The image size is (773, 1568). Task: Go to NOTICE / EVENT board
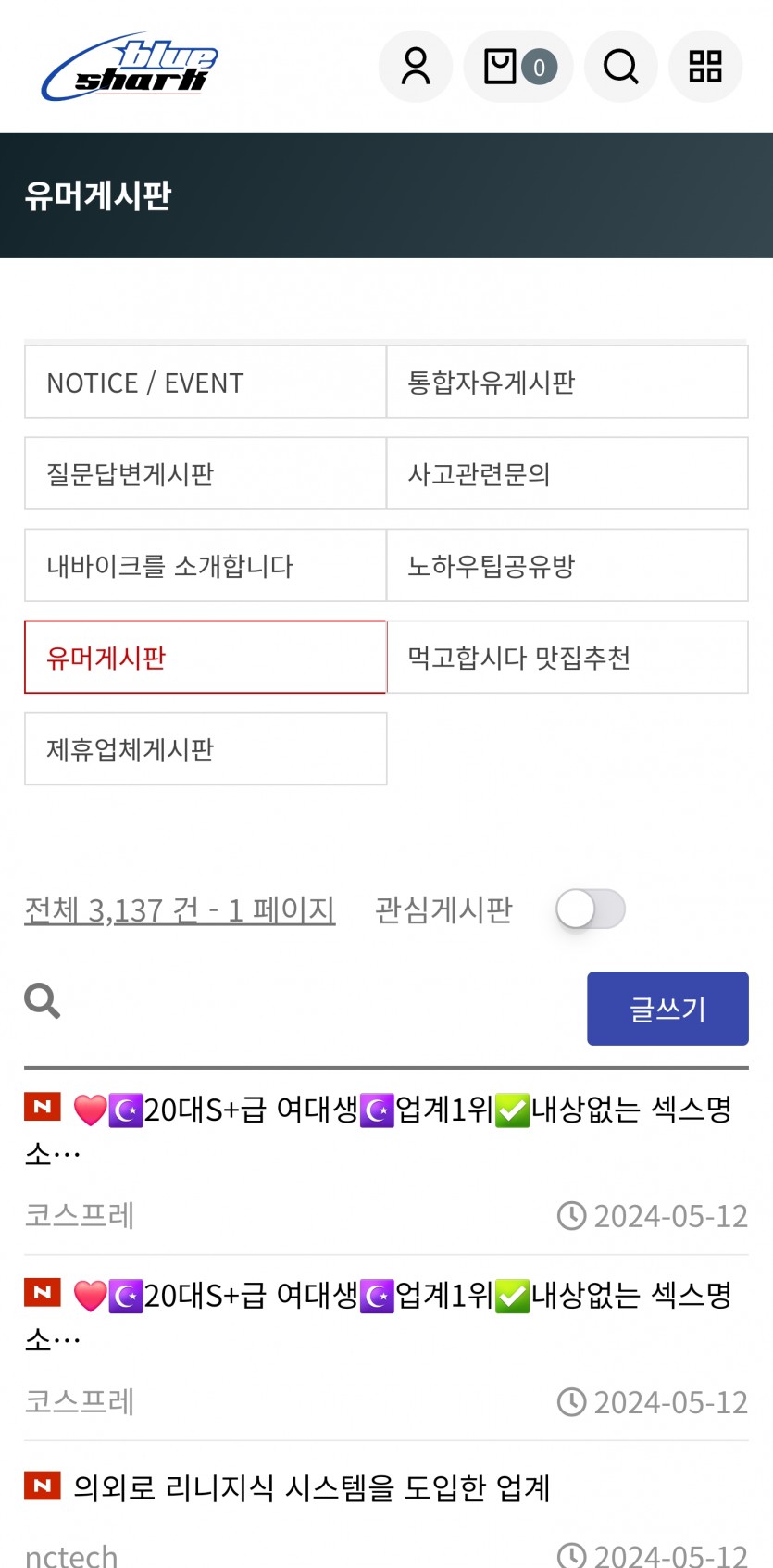(x=206, y=382)
